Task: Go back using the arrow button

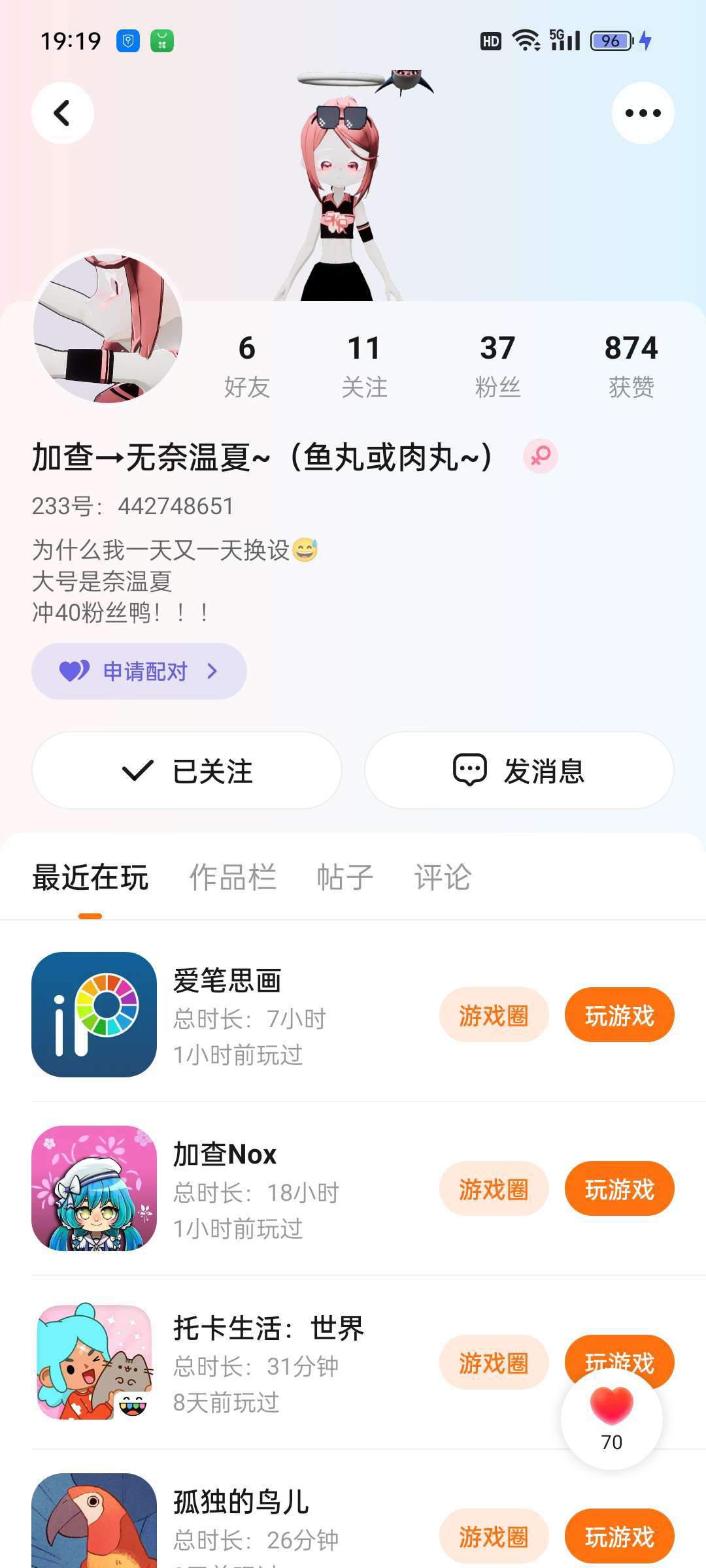Action: coord(63,113)
